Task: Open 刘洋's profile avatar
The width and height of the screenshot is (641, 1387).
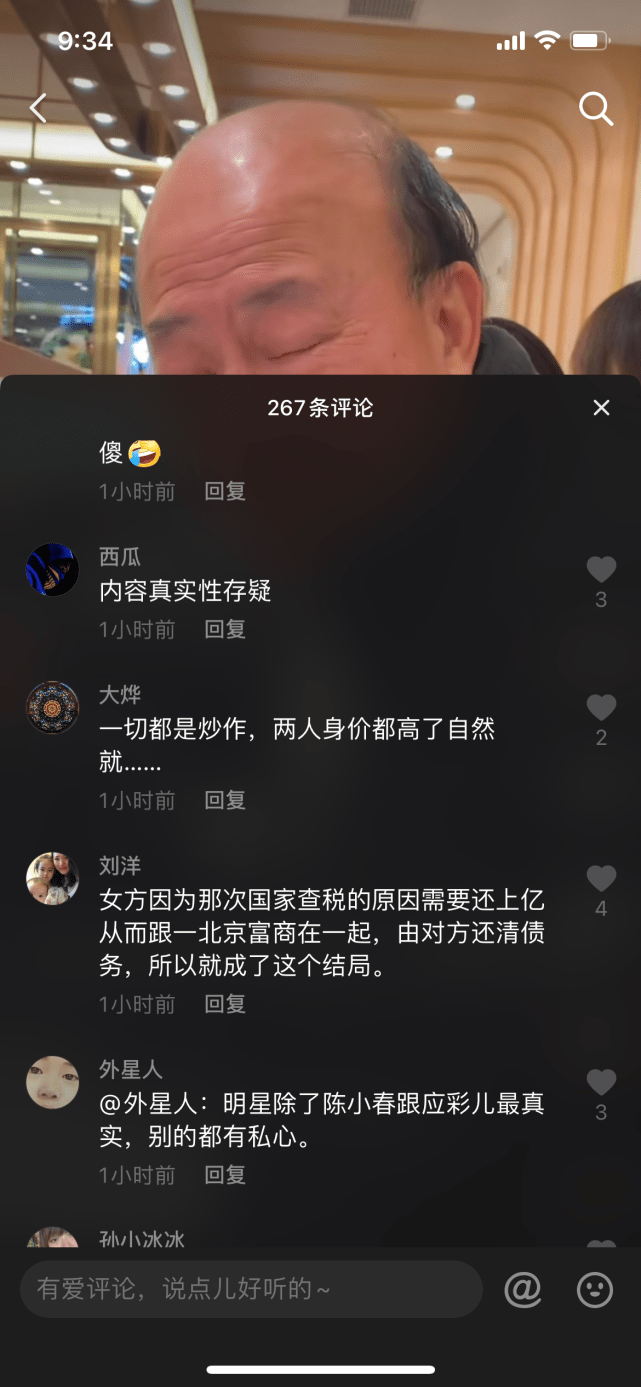Action: pos(52,879)
